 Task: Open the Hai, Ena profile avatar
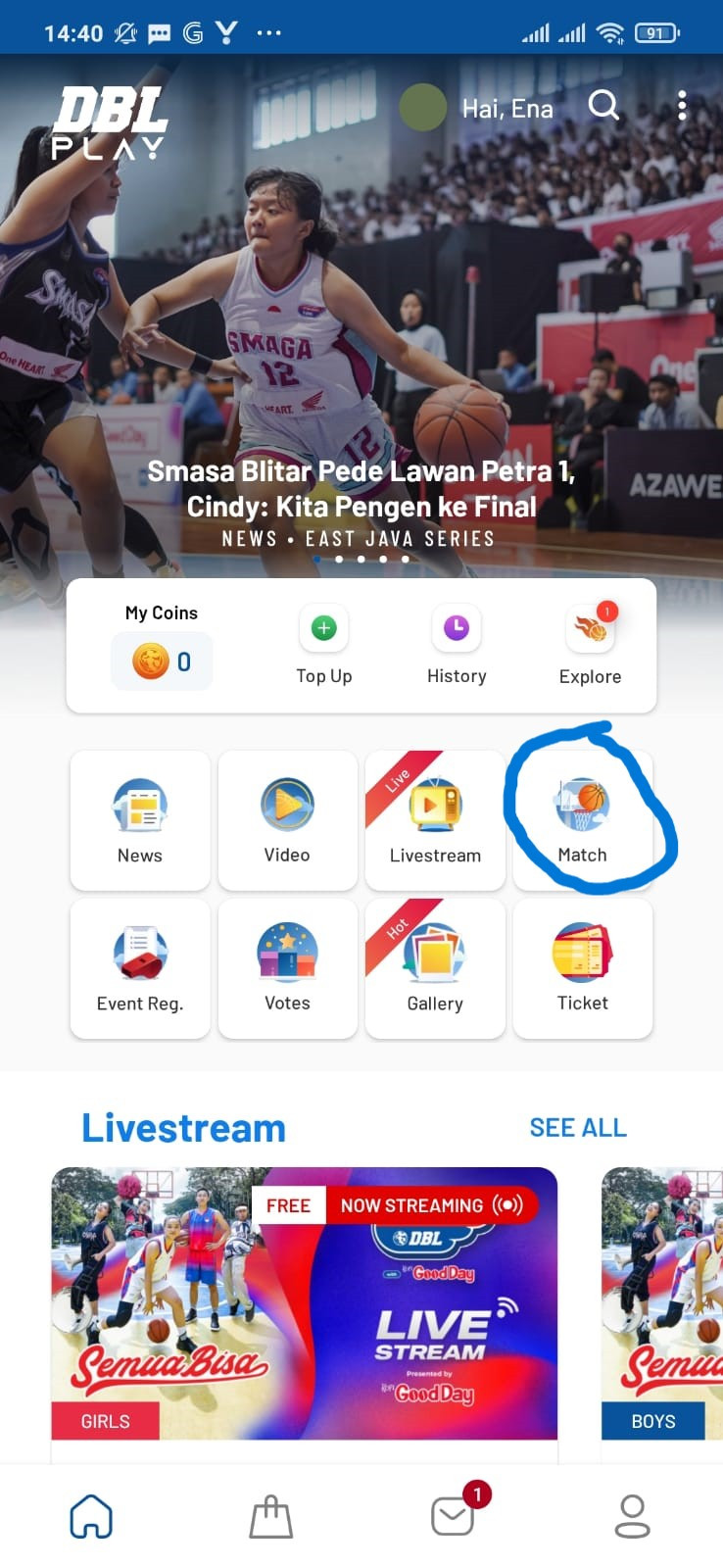point(423,108)
